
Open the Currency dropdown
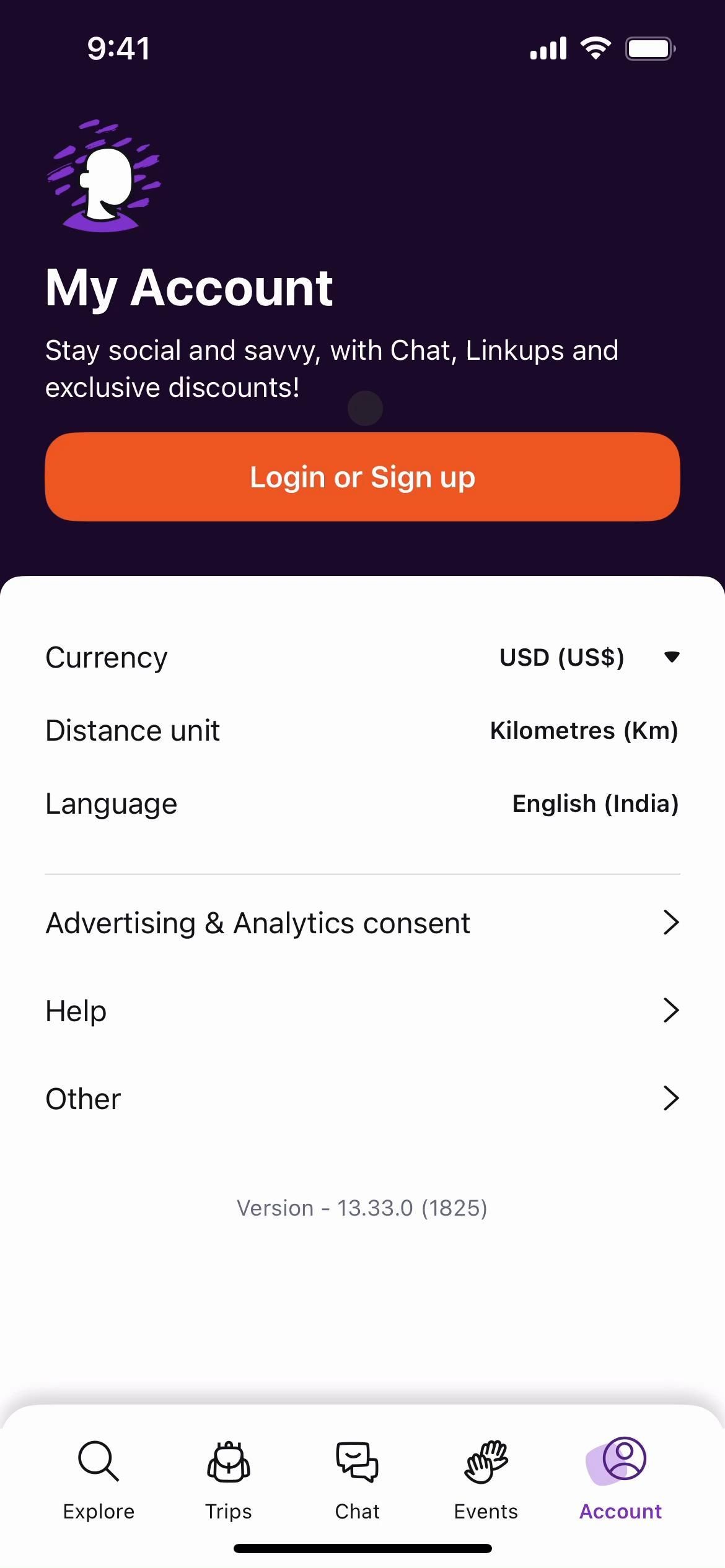tap(589, 657)
